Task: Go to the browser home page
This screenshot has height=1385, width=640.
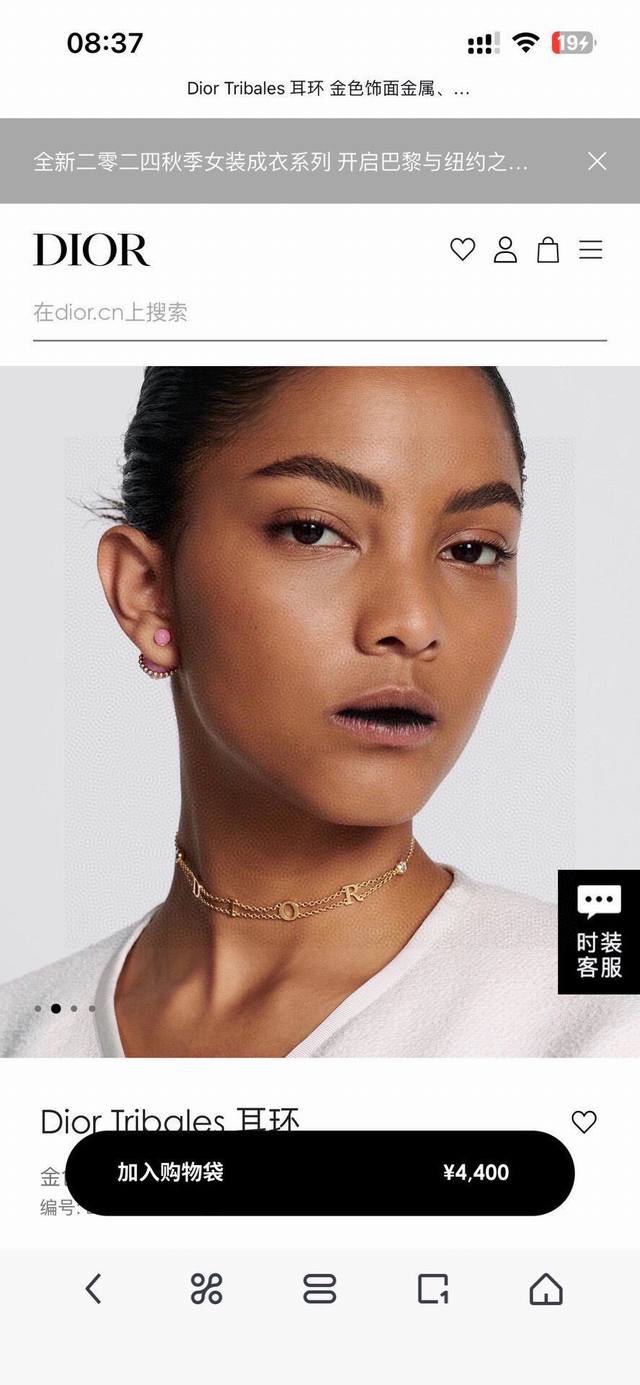Action: pos(546,1289)
